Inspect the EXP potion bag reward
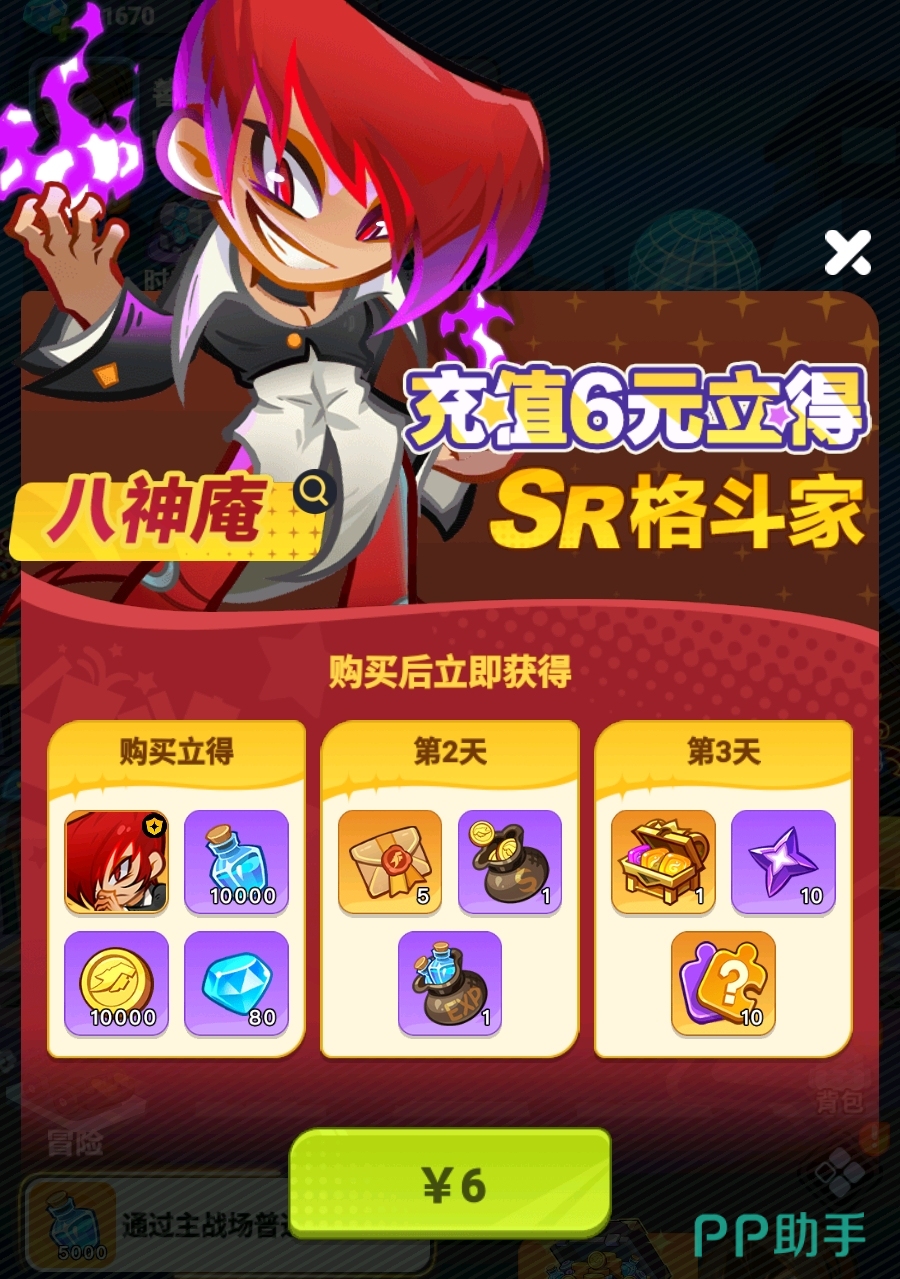 (x=450, y=983)
